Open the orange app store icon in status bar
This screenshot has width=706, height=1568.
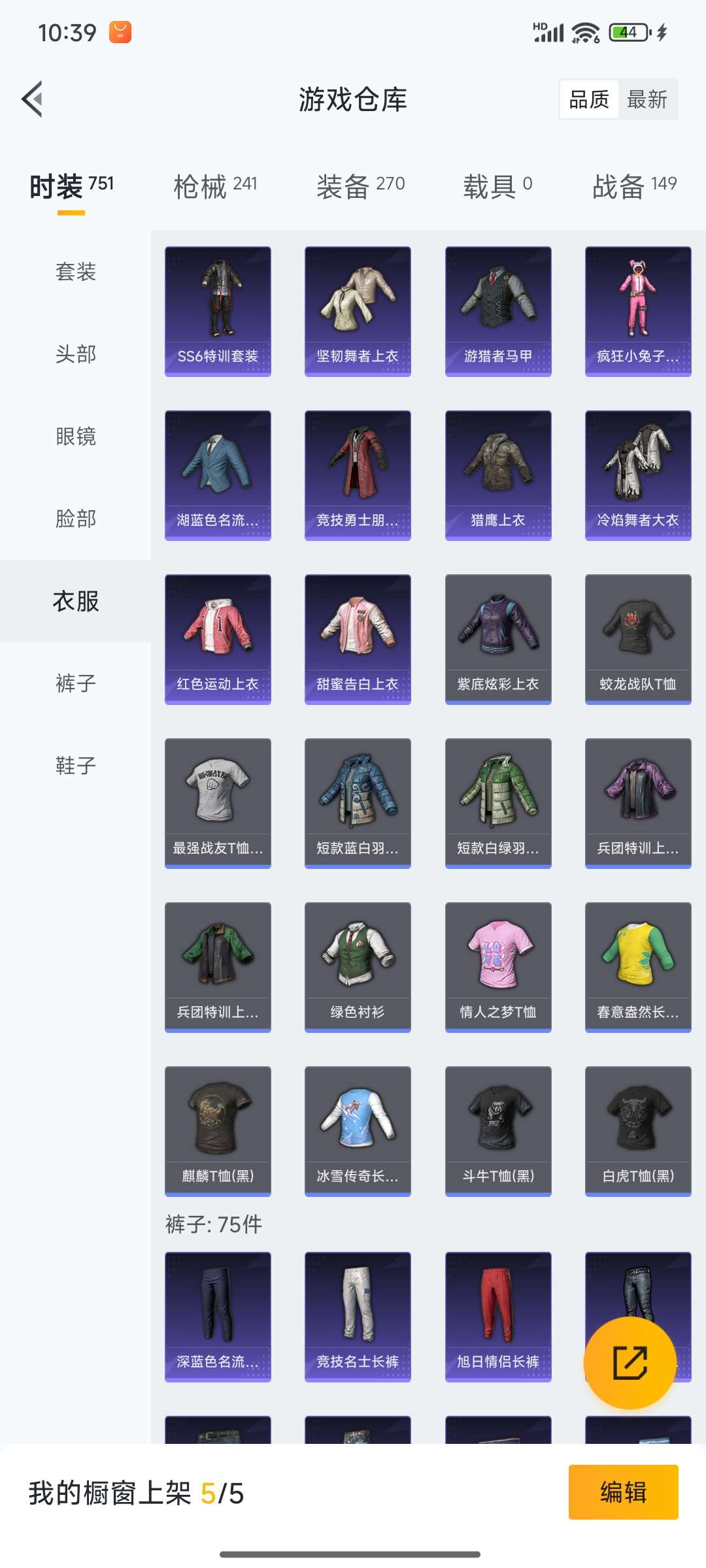tap(120, 30)
